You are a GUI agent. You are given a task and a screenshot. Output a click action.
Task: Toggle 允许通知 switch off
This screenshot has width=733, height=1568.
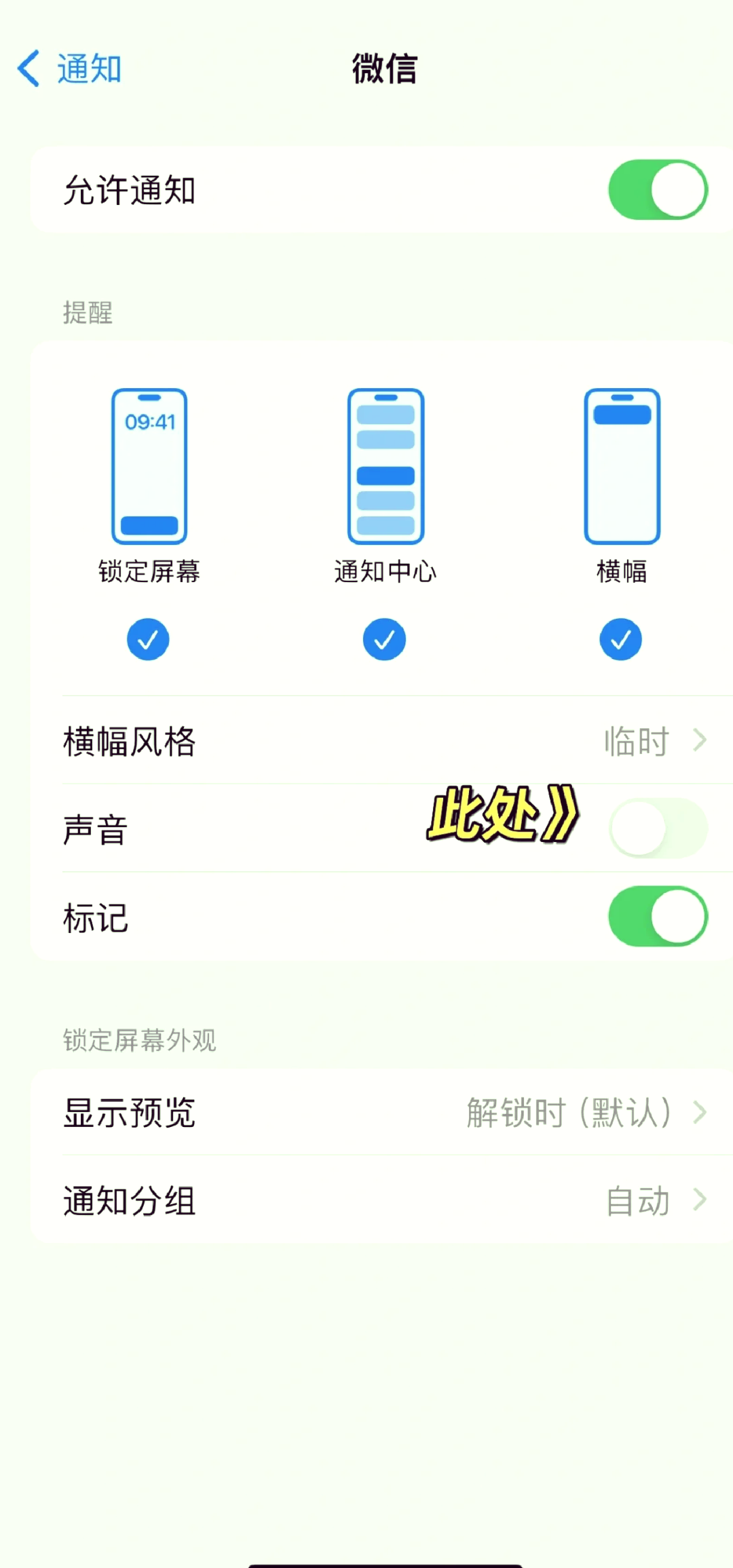click(657, 190)
